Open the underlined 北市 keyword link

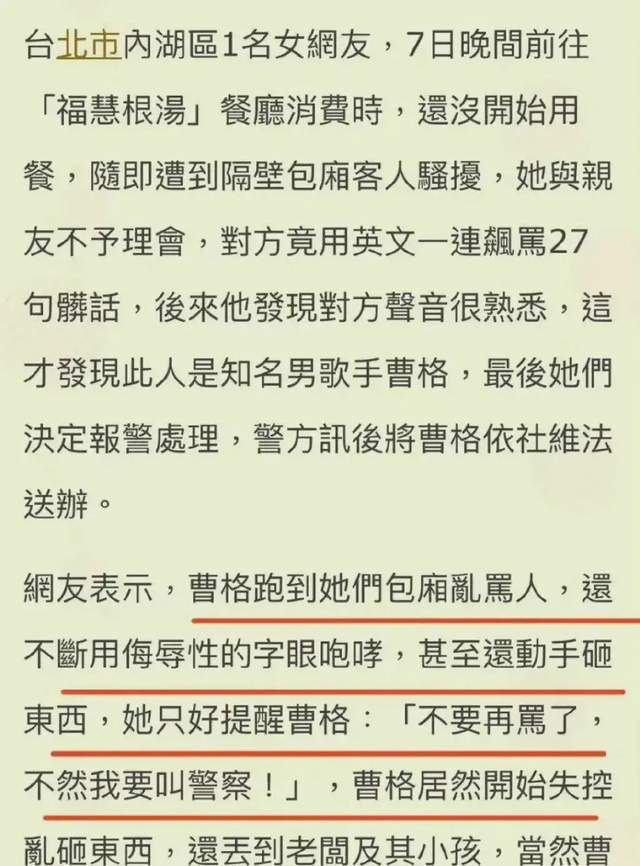[89, 46]
